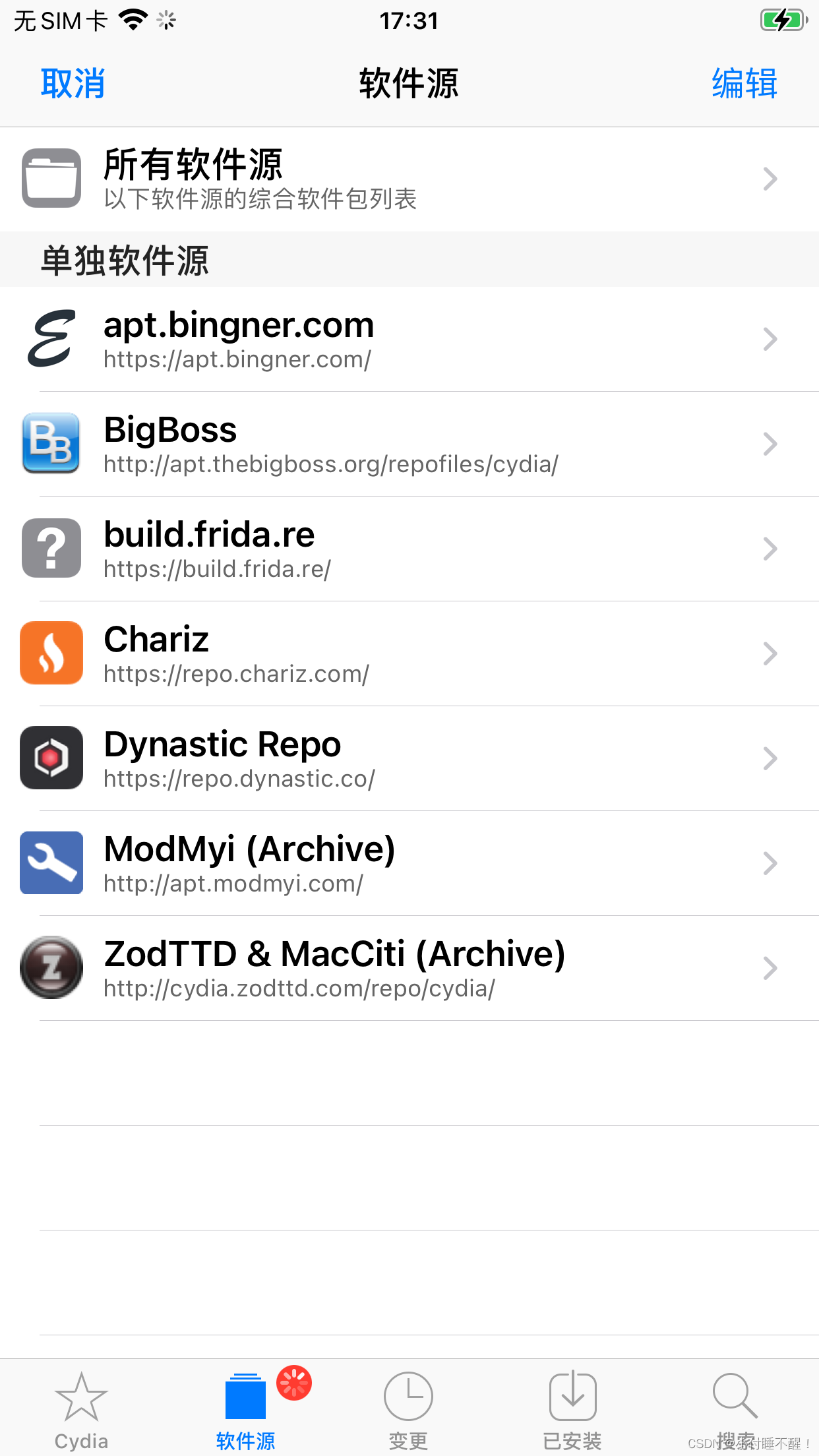The height and width of the screenshot is (1456, 819).
Task: Tap the 所有软件源 folder icon
Action: click(x=51, y=178)
